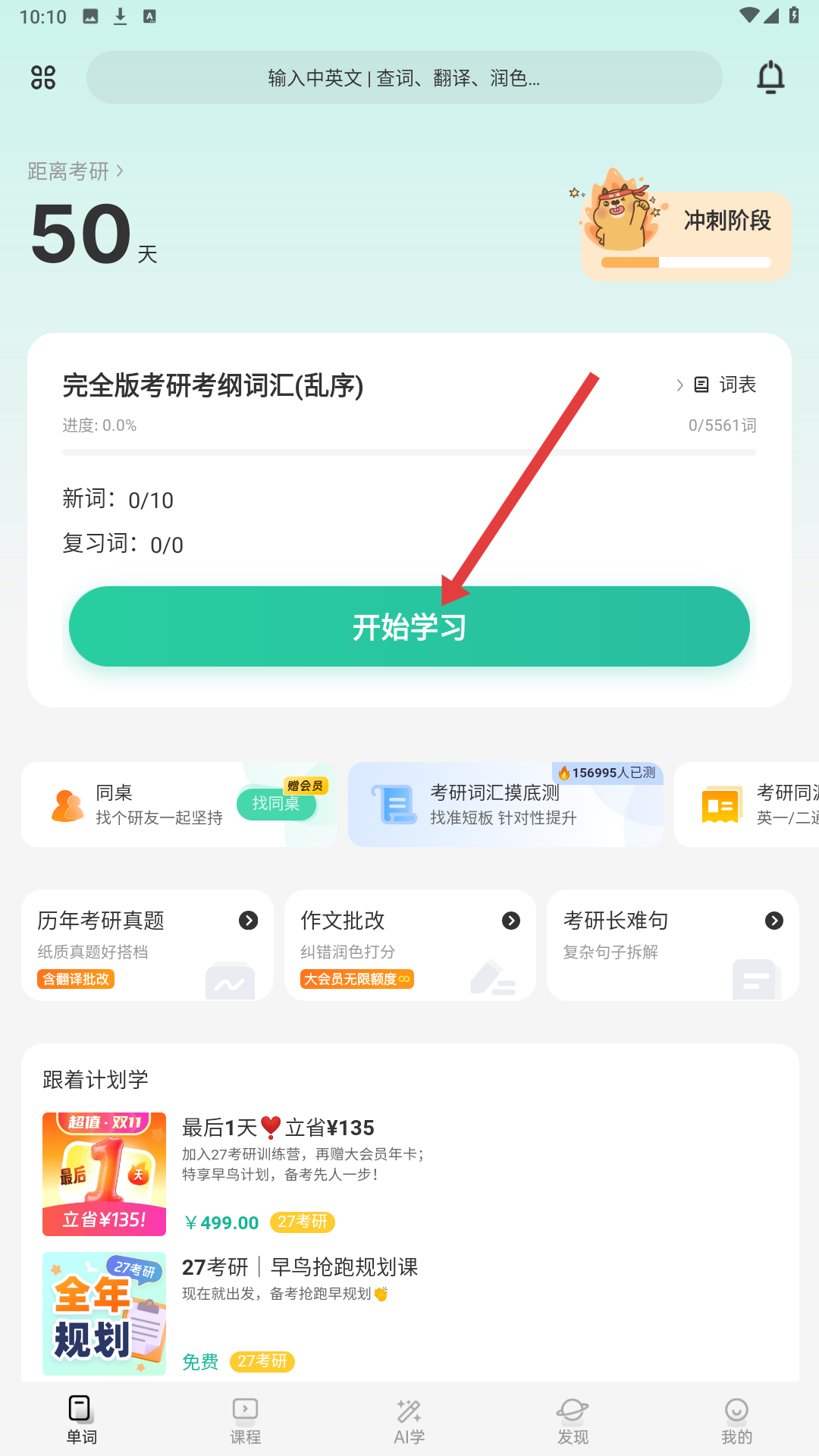
Task: Open 作文批改
Action: (409, 945)
